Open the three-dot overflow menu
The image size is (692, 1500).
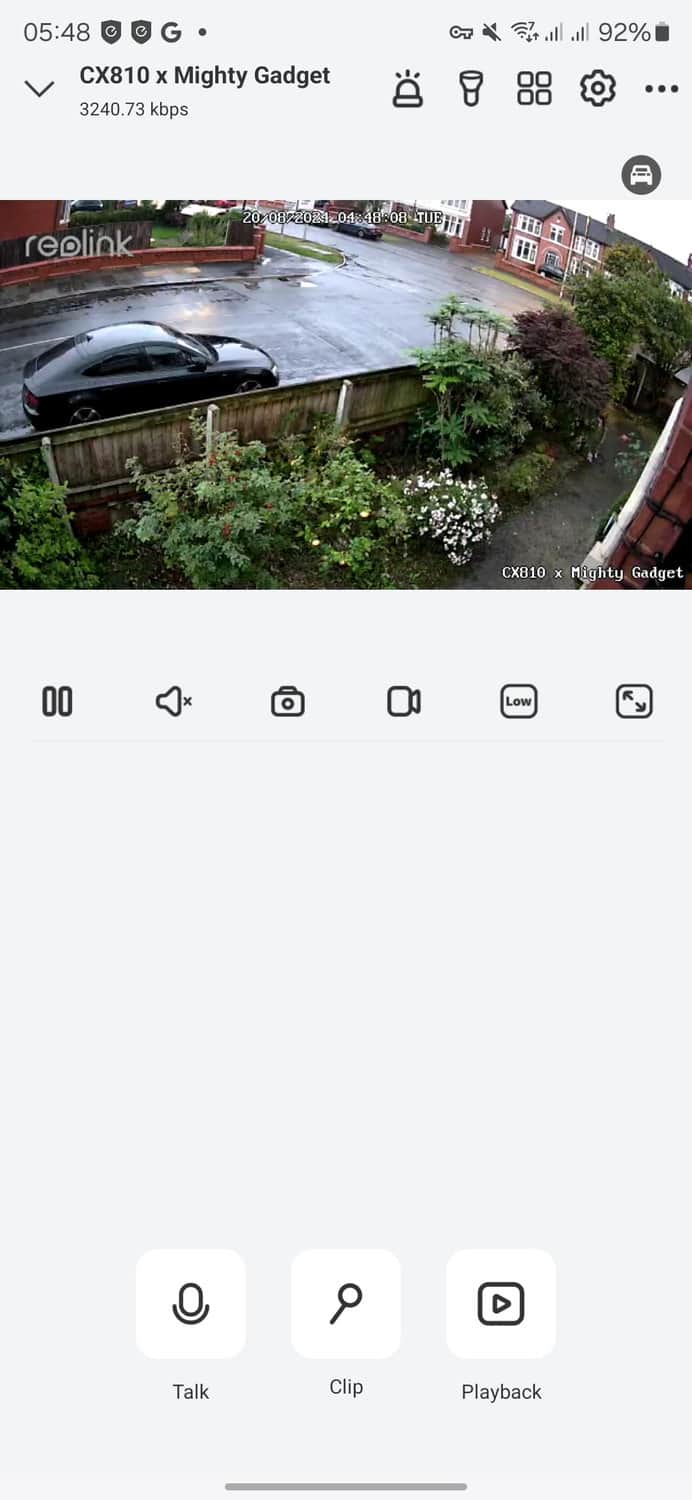pos(661,89)
